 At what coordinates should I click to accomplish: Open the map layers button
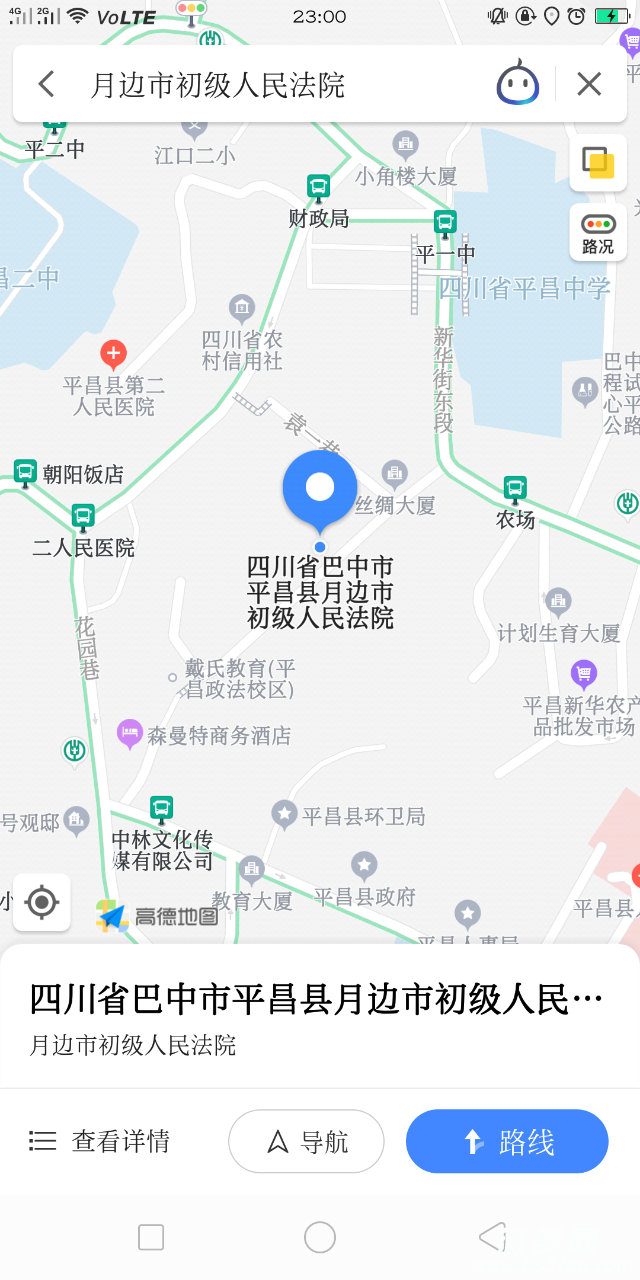point(598,163)
